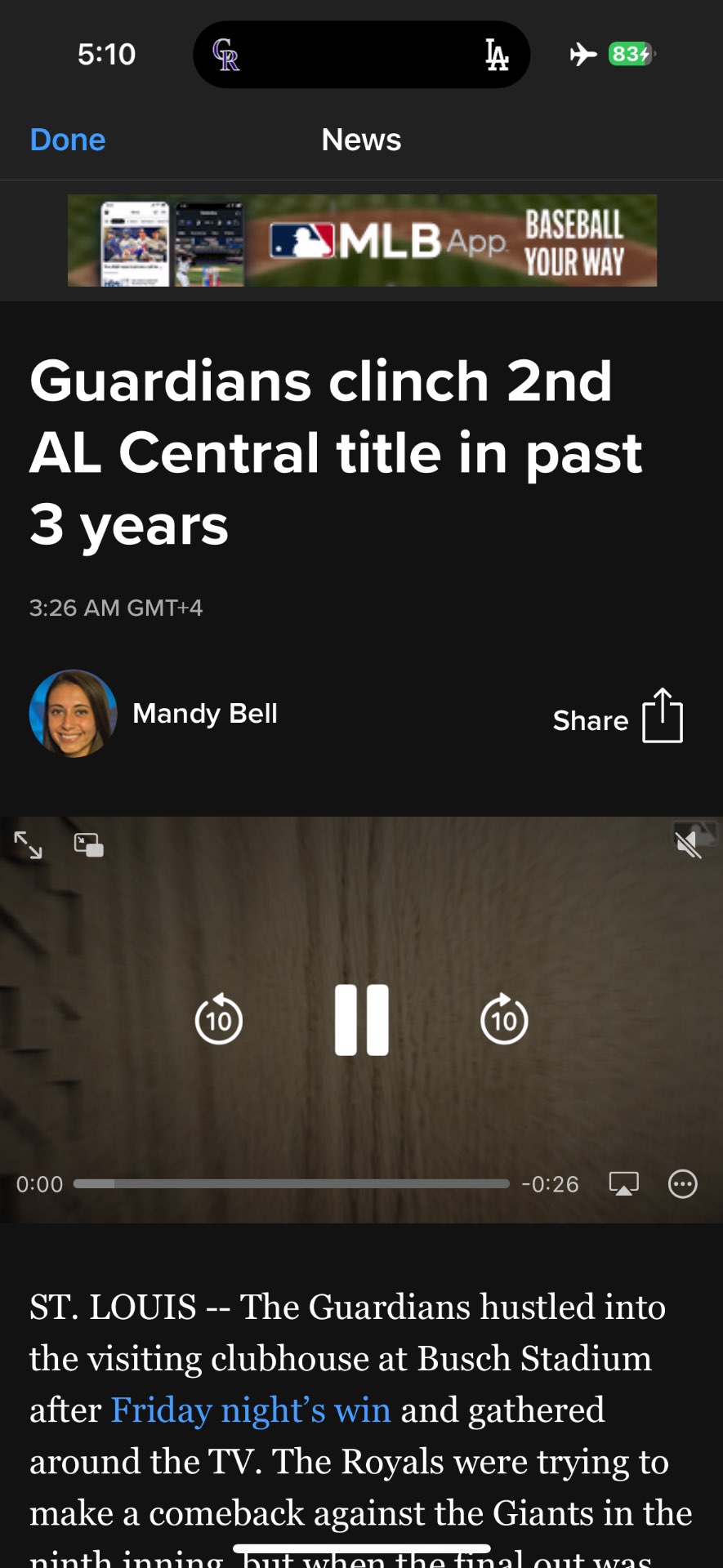This screenshot has width=723, height=1568.
Task: Tap a point on the video progress bar
Action: pyautogui.click(x=291, y=1183)
